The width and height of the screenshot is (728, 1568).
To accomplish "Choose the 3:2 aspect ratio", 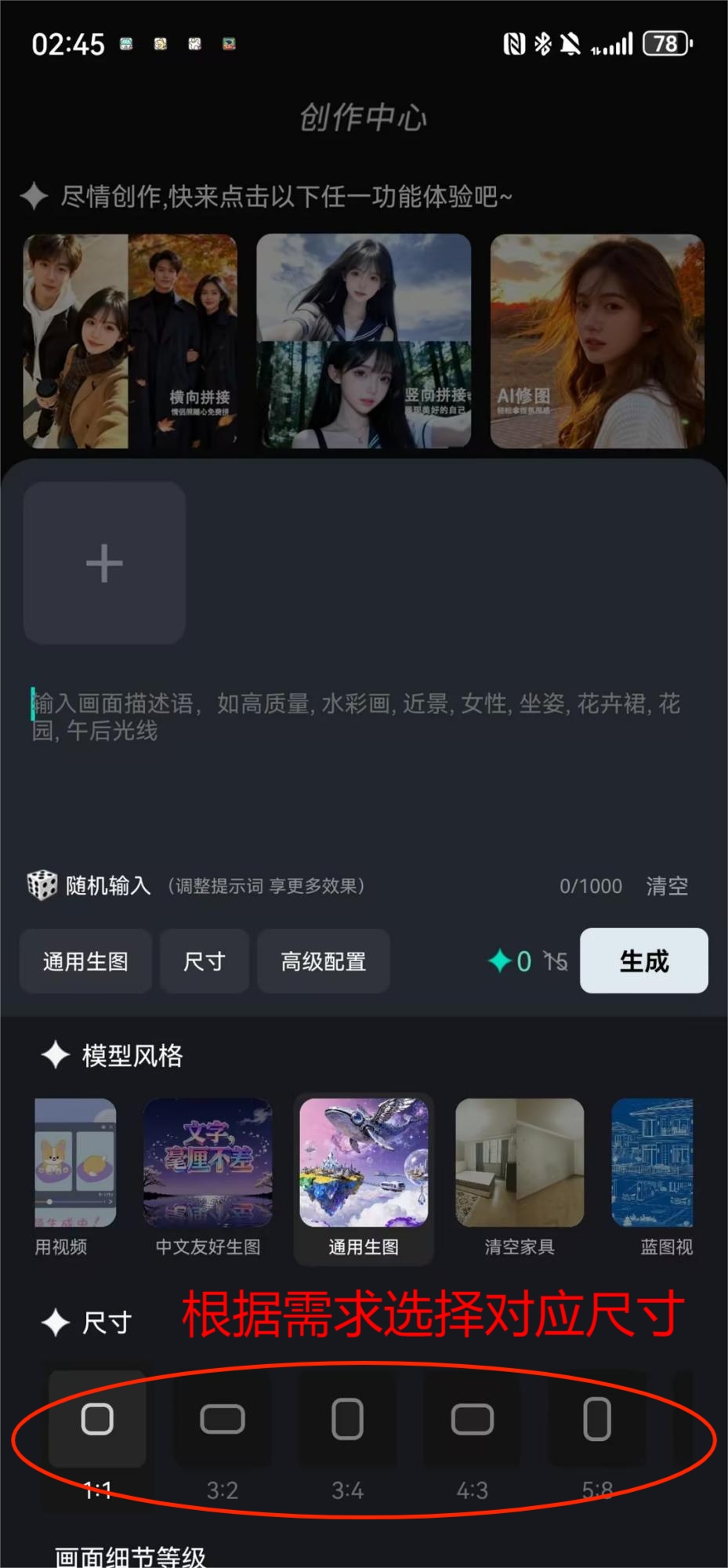I will click(x=223, y=1419).
